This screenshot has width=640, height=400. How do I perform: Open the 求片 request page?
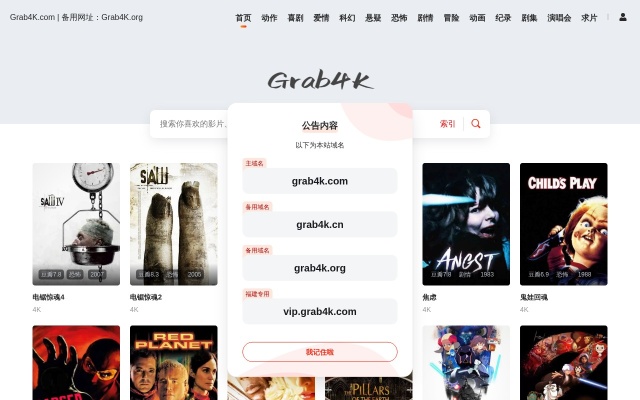[589, 18]
